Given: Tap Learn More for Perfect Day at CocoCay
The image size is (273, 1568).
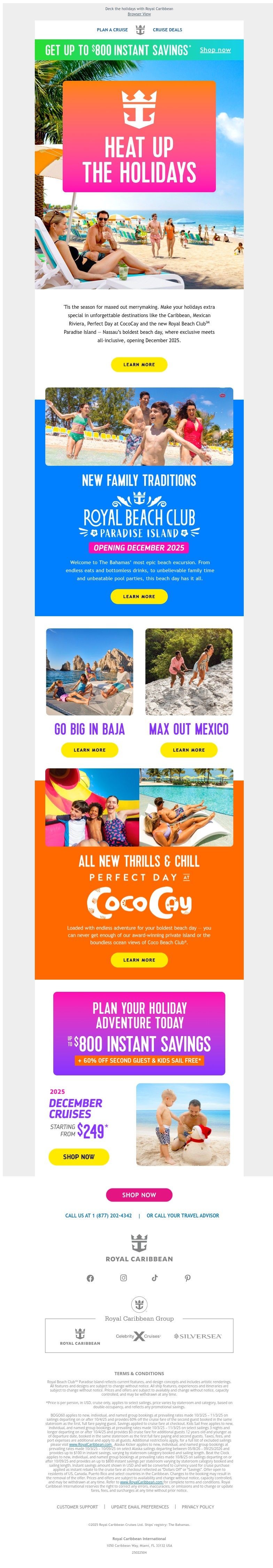Looking at the screenshot, I should (x=139, y=960).
